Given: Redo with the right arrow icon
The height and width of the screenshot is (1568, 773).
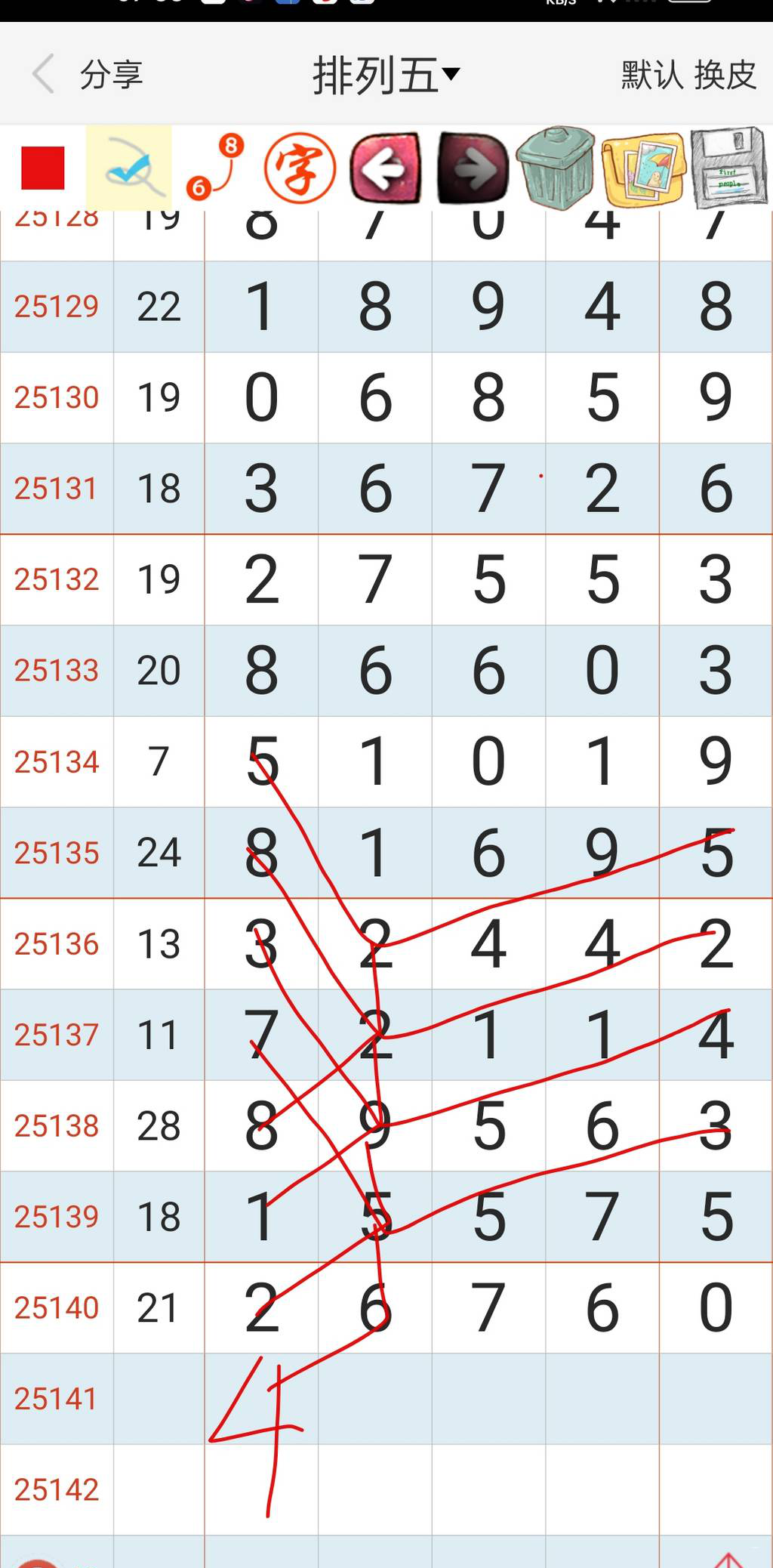Looking at the screenshot, I should [470, 168].
